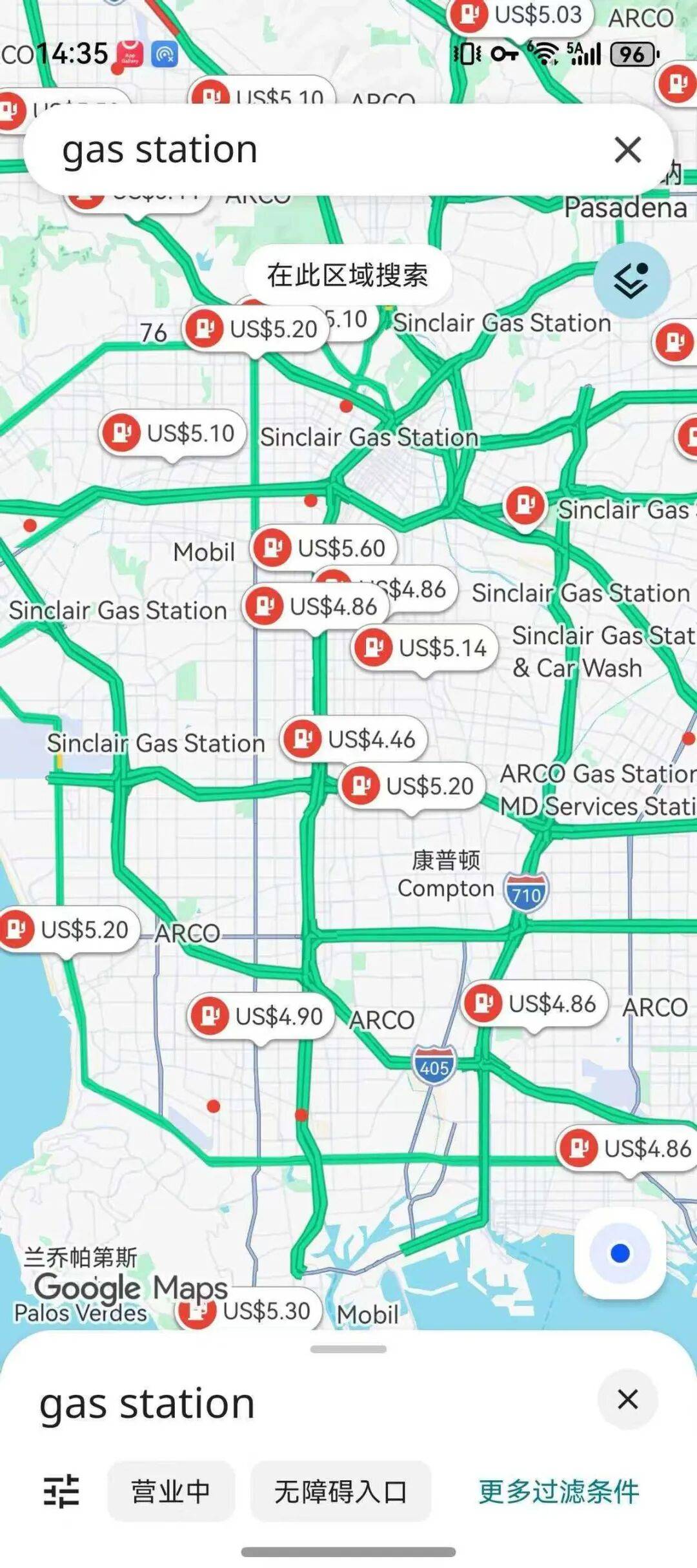The image size is (697, 1568).
Task: Close the gas station results panel
Action: (627, 1399)
